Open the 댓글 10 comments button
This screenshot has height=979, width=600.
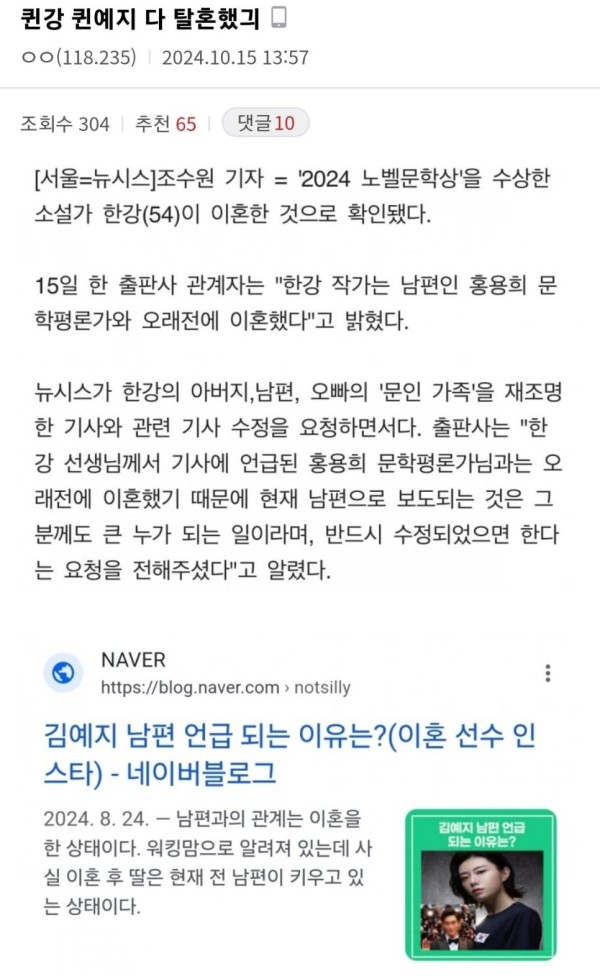click(265, 123)
